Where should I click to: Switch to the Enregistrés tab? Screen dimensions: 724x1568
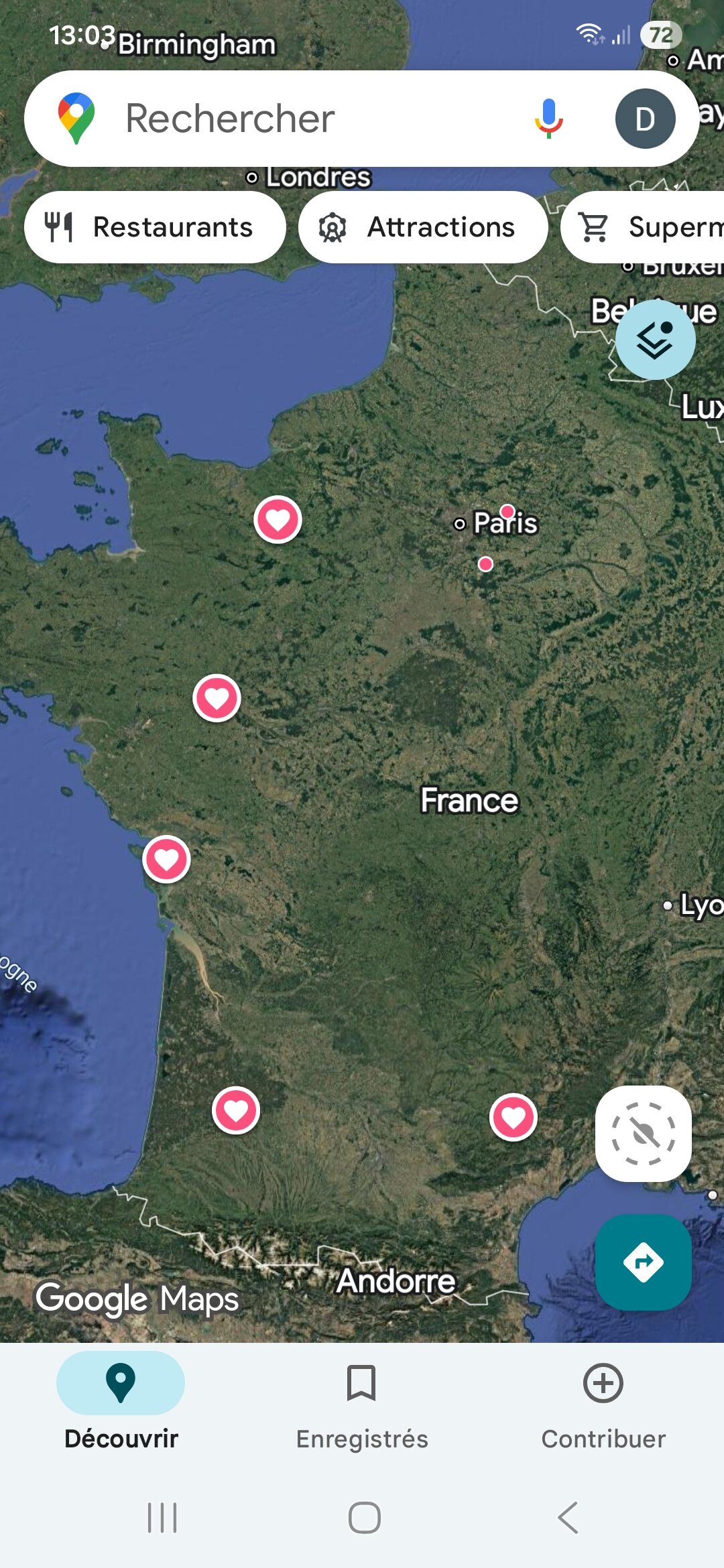point(362,1402)
